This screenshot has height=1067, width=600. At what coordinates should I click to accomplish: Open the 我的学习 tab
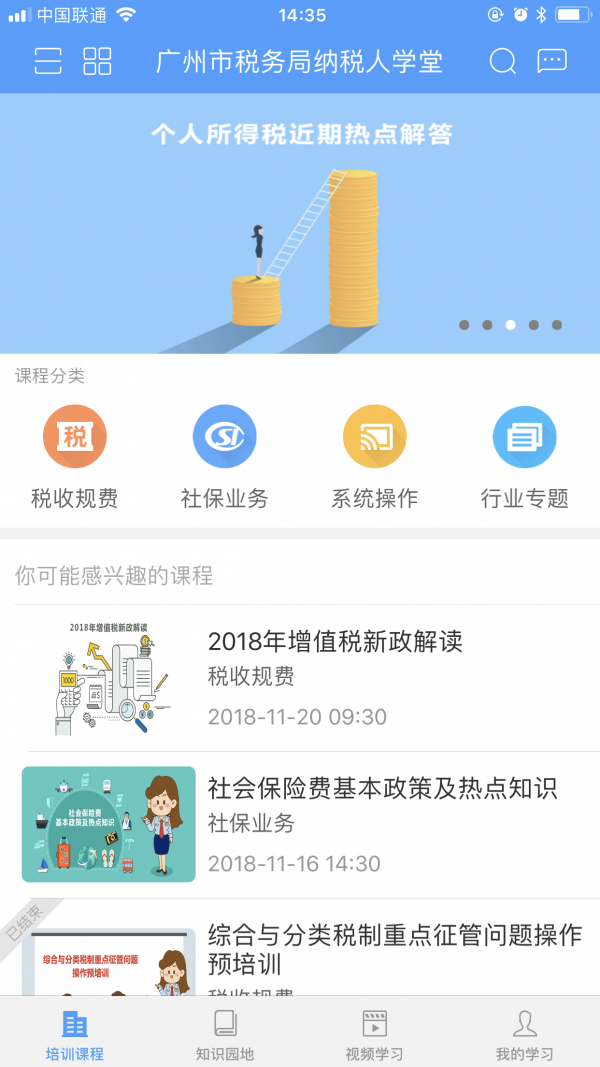click(525, 1034)
